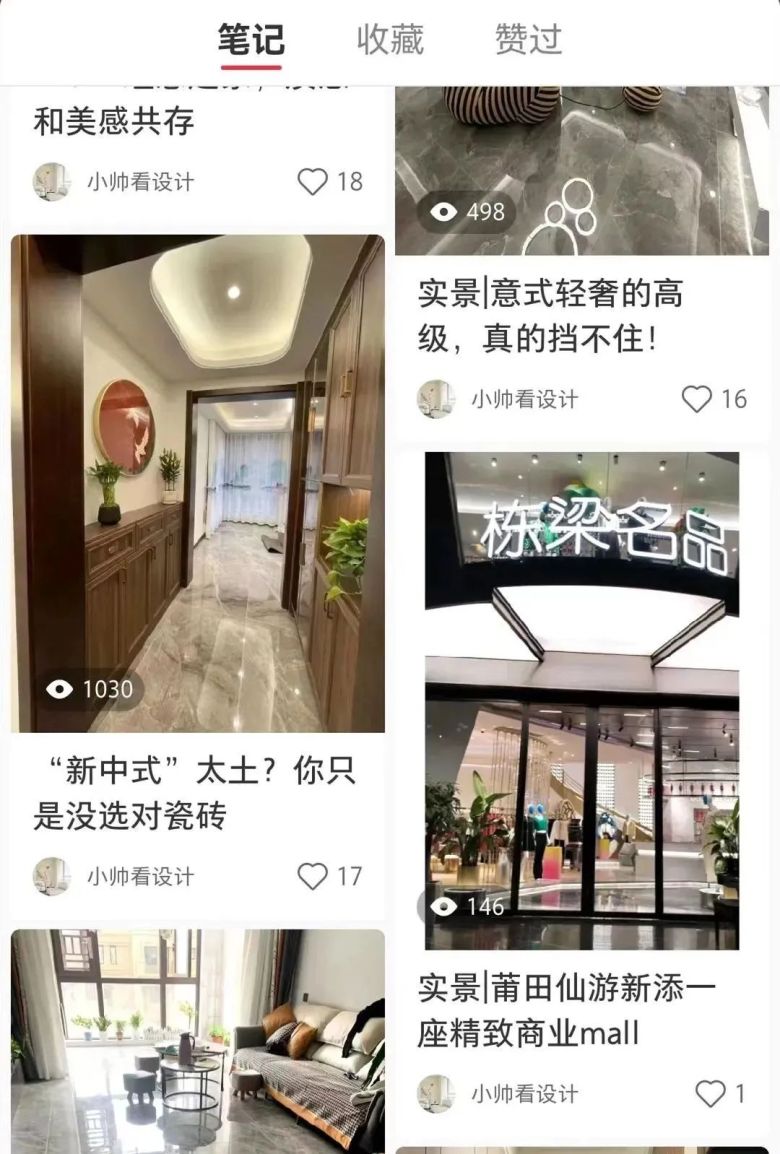Open the 意式轻奢 marble floor note
Image resolution: width=780 pixels, height=1154 pixels.
coord(582,170)
